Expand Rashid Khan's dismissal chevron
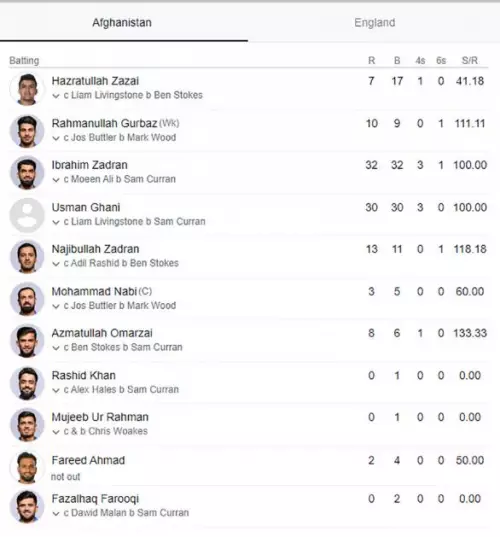 (x=56, y=390)
